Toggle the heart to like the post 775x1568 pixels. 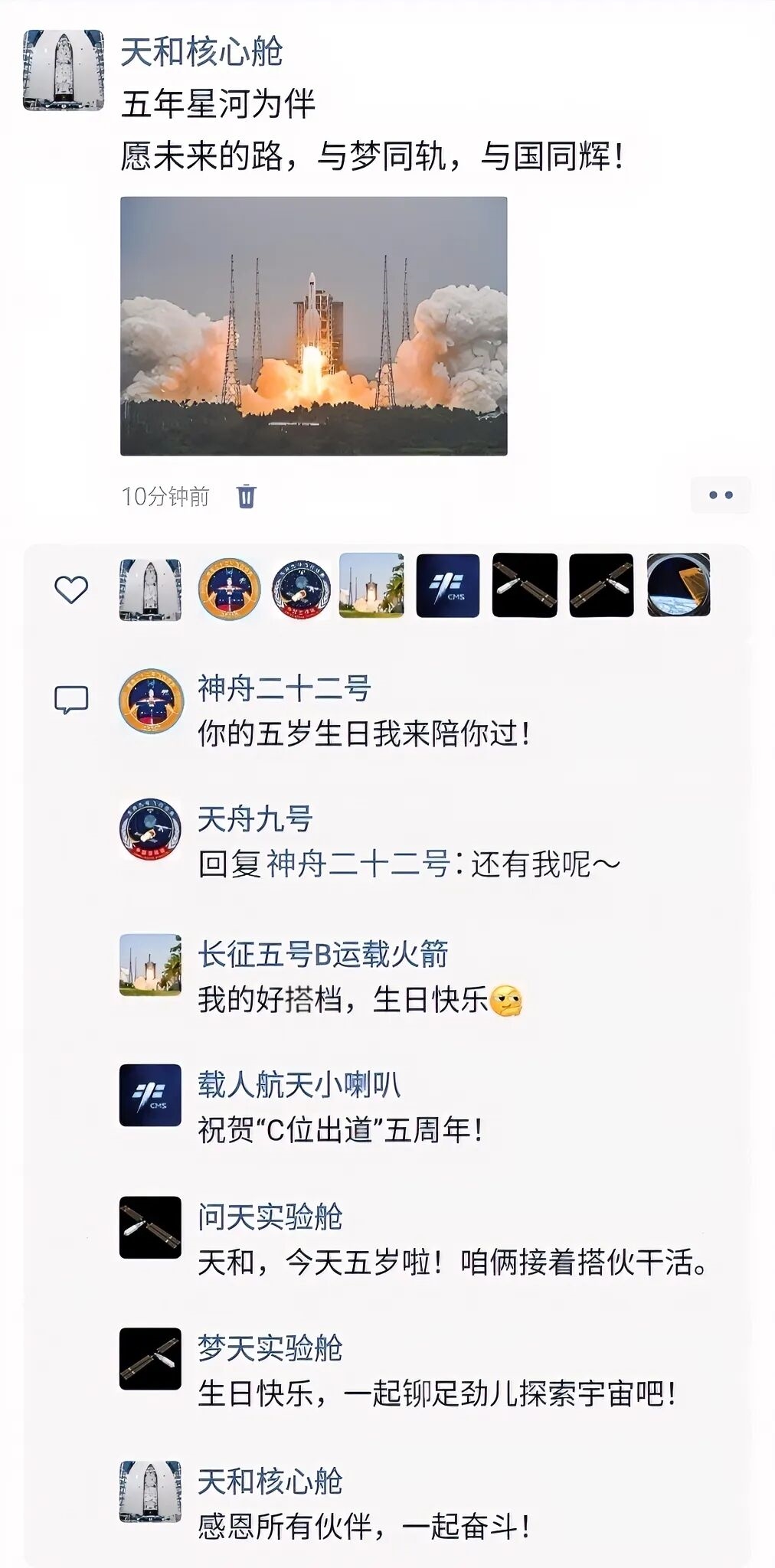(x=70, y=590)
